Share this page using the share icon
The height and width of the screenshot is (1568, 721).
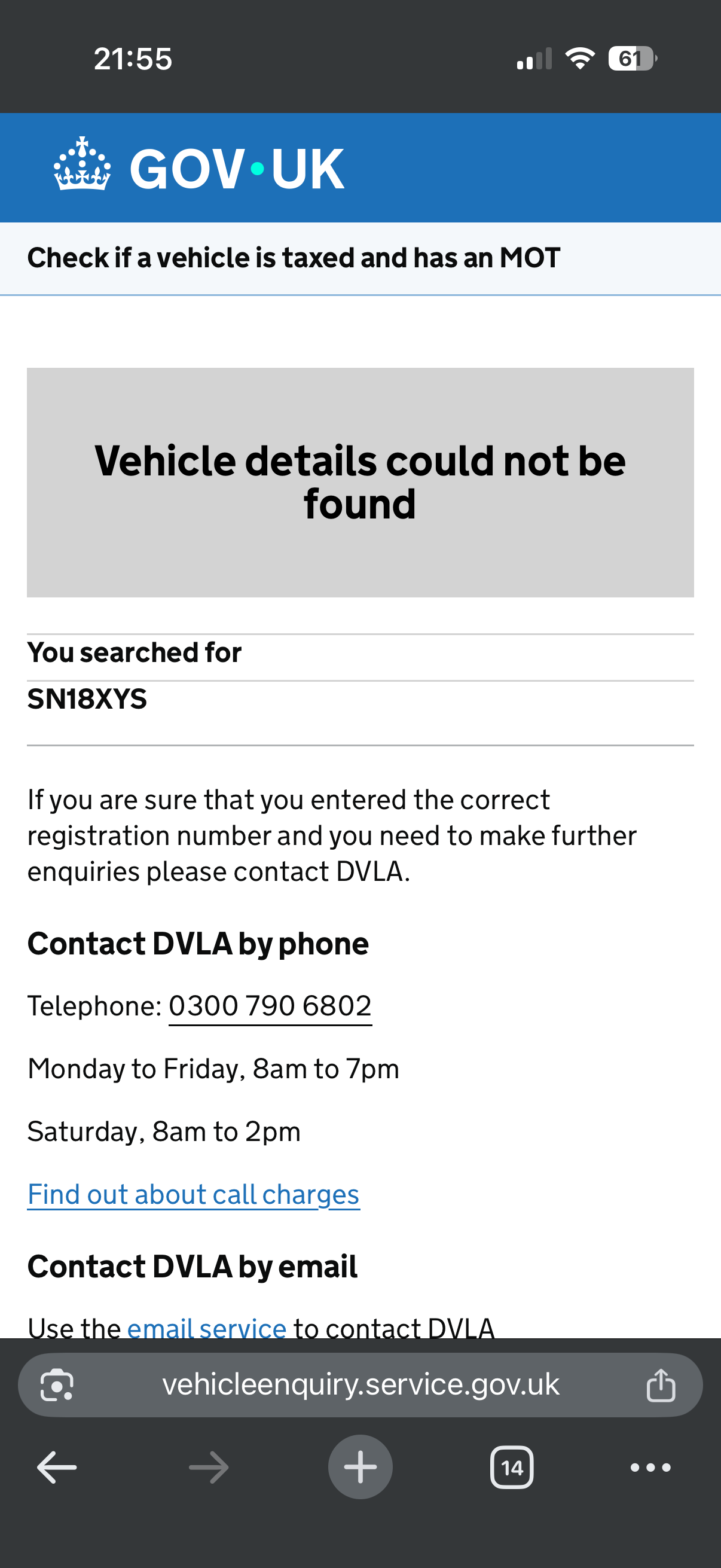coord(661,1386)
